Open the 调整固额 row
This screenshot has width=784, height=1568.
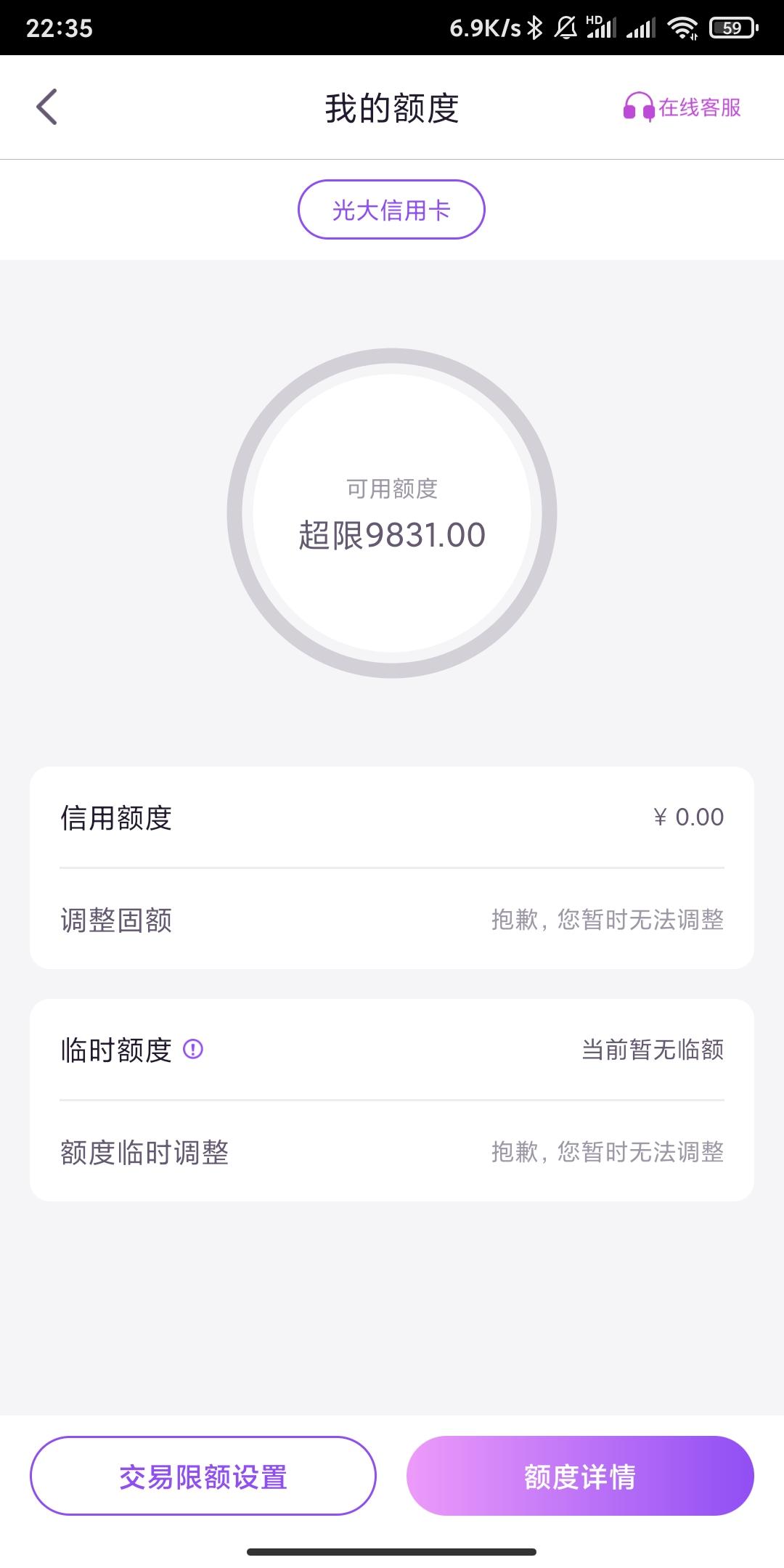pos(392,920)
